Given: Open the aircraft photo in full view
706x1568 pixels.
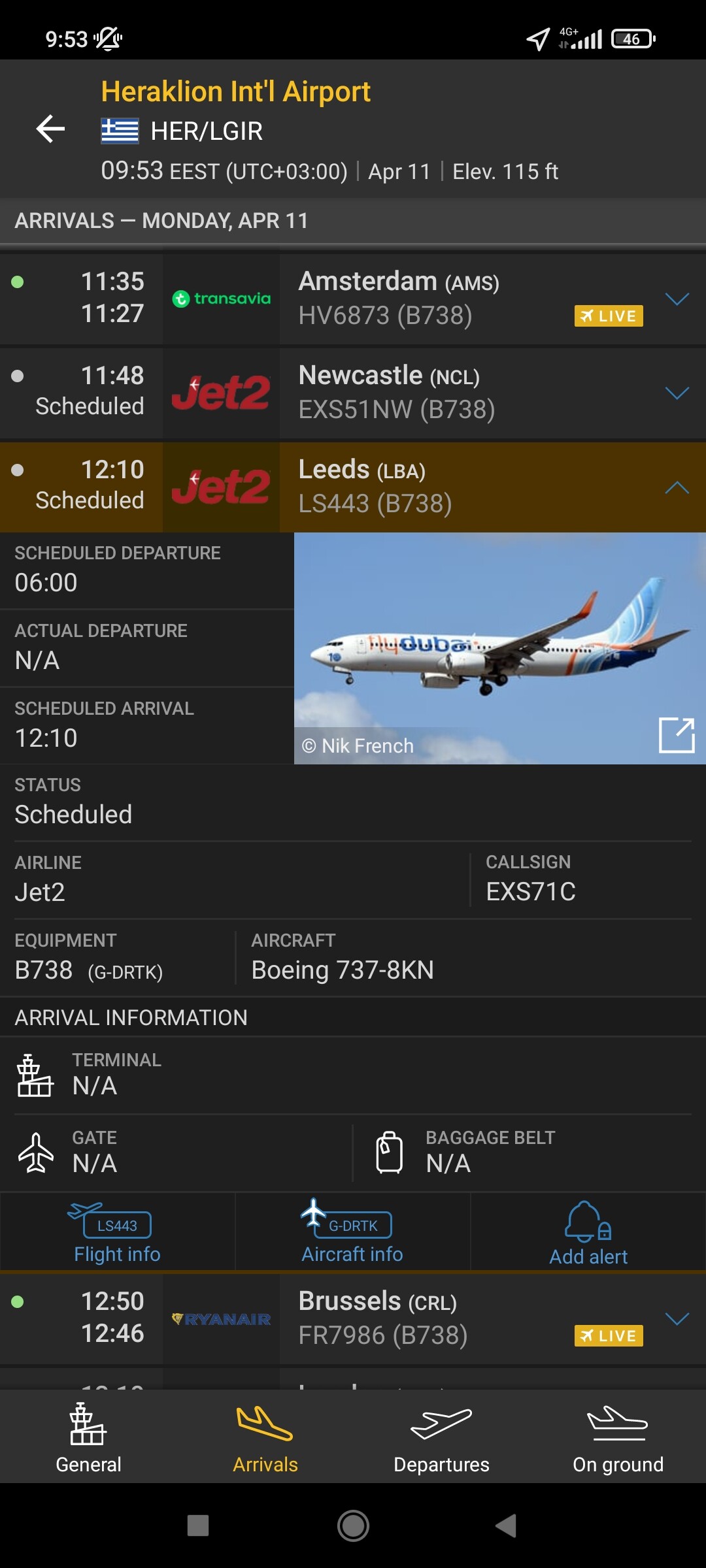Looking at the screenshot, I should tap(676, 735).
